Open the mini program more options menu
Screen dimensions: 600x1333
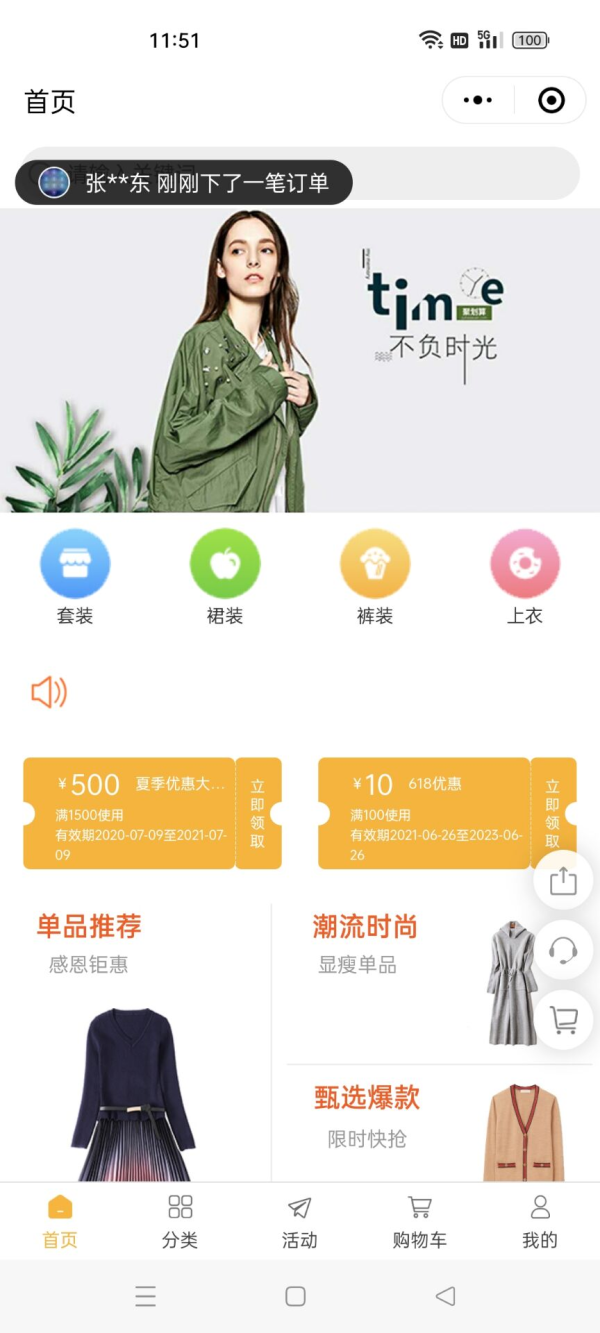(478, 100)
